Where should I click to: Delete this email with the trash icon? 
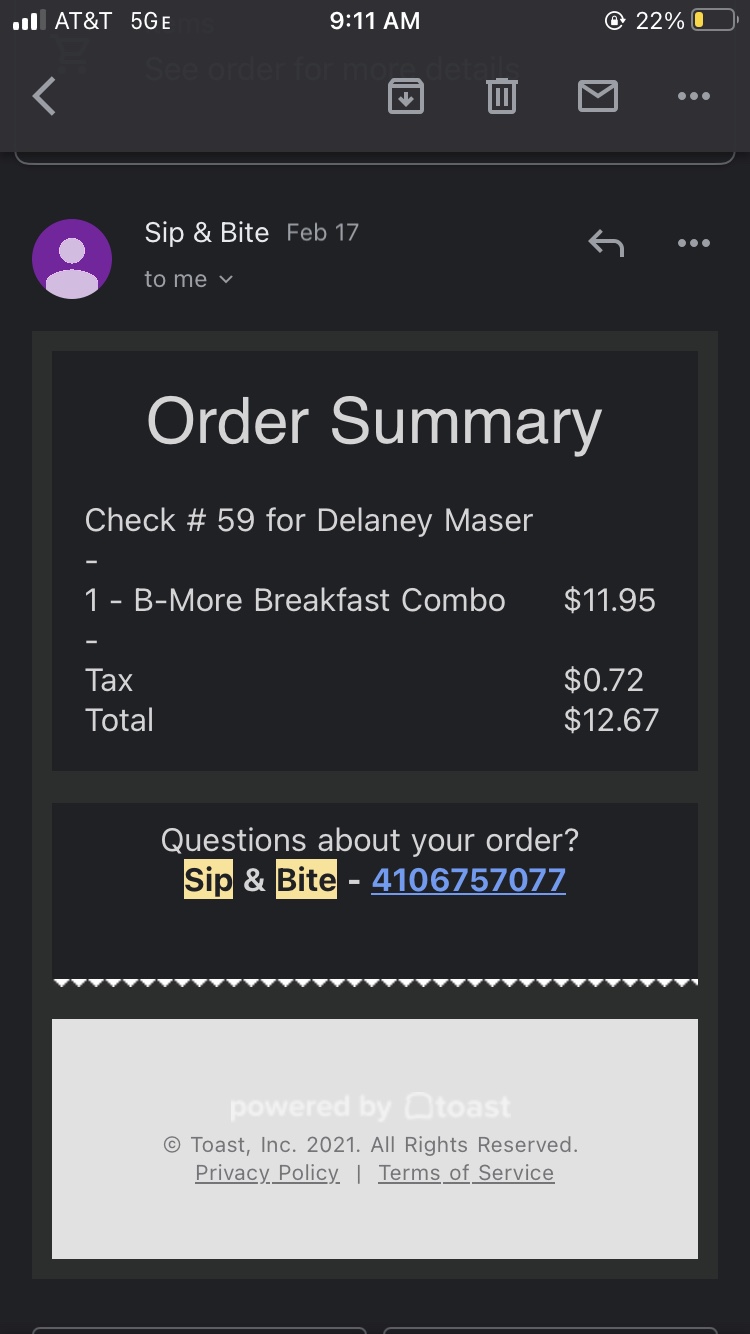pyautogui.click(x=501, y=97)
